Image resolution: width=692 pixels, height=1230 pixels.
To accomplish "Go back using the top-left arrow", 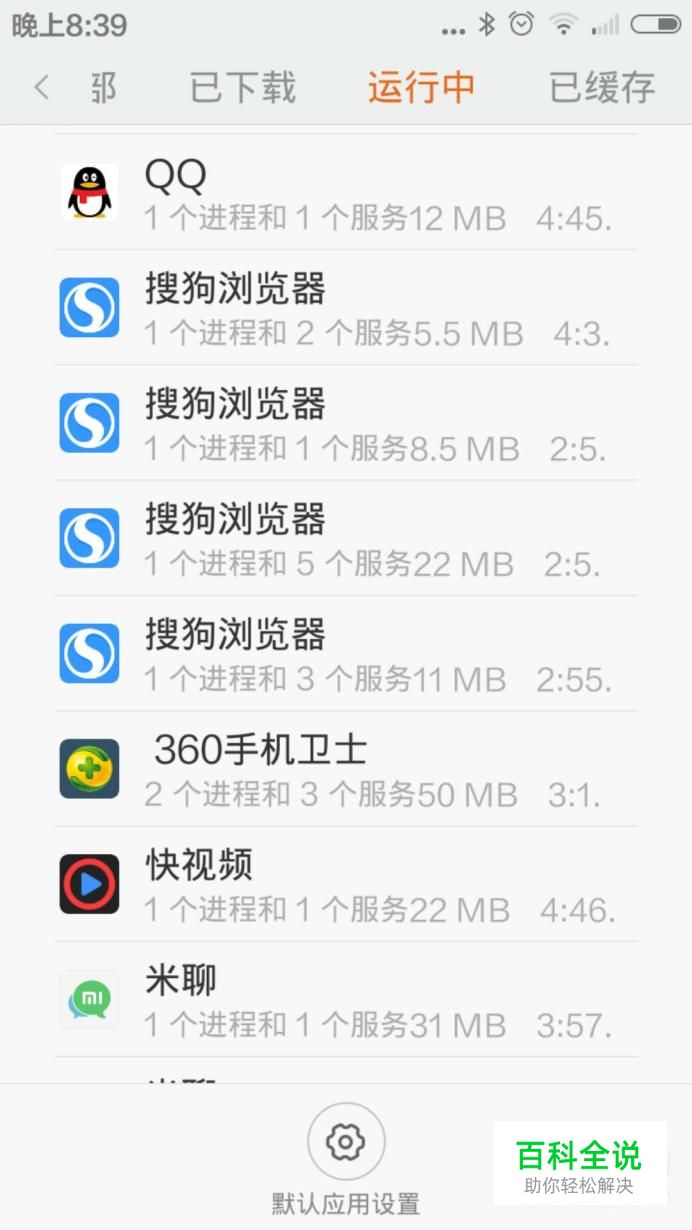I will [41, 88].
